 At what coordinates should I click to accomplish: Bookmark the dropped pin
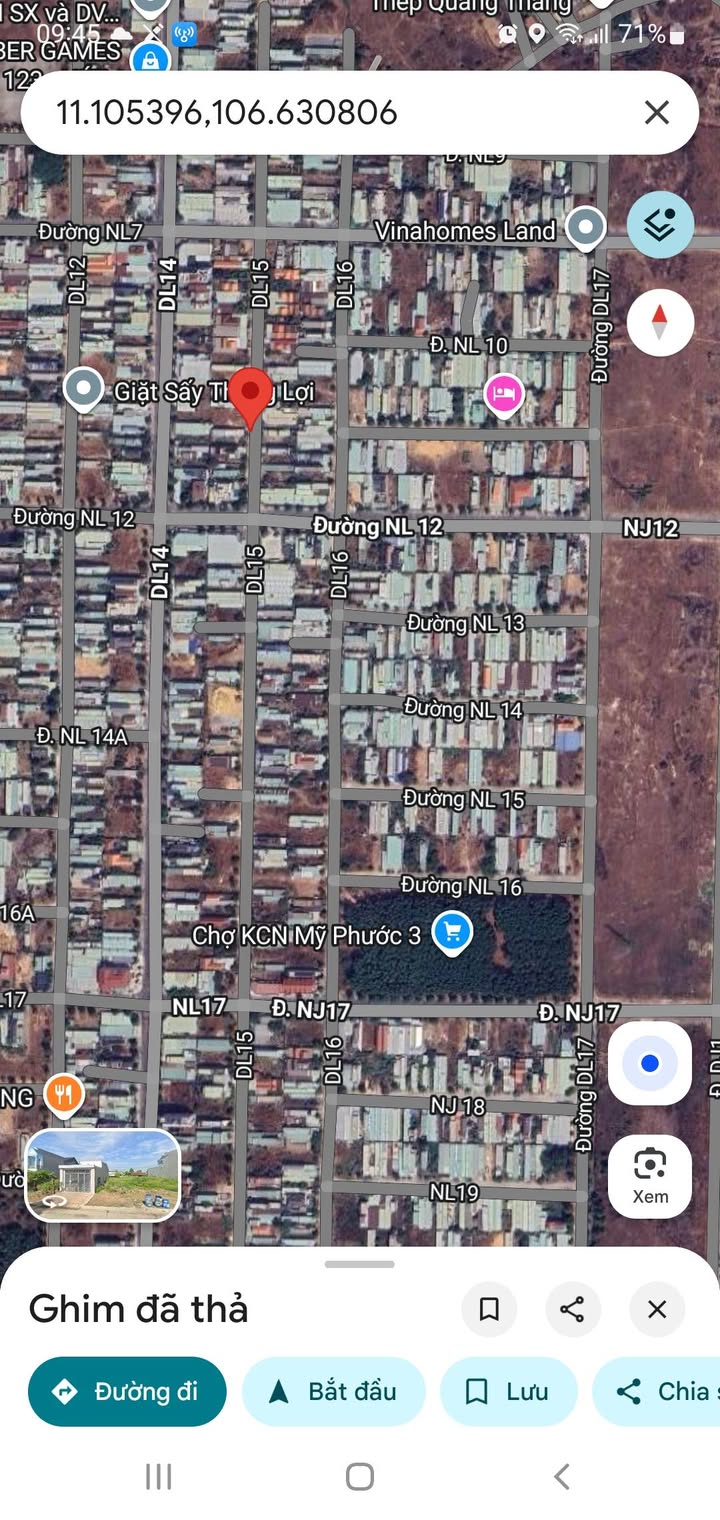pos(489,1309)
